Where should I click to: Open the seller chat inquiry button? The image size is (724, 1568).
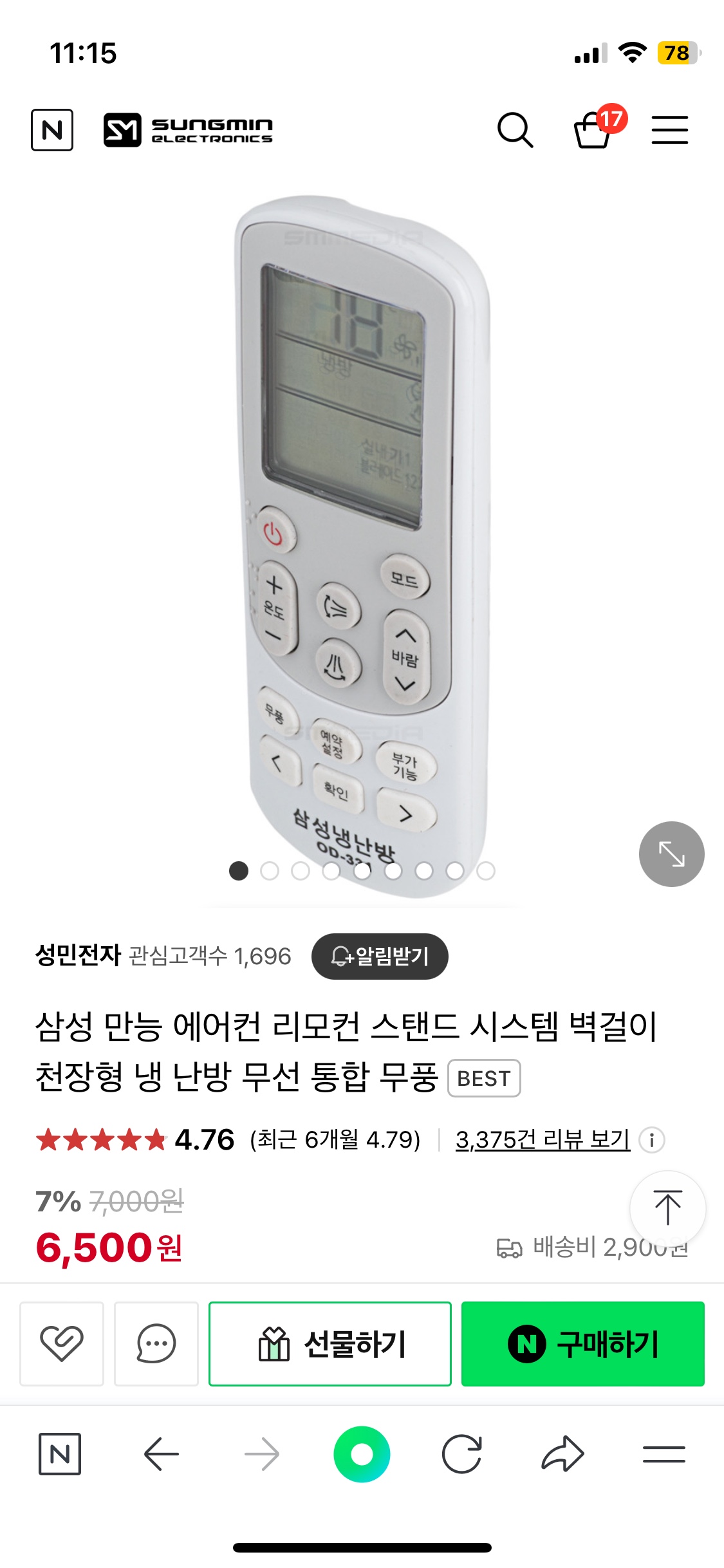156,1343
